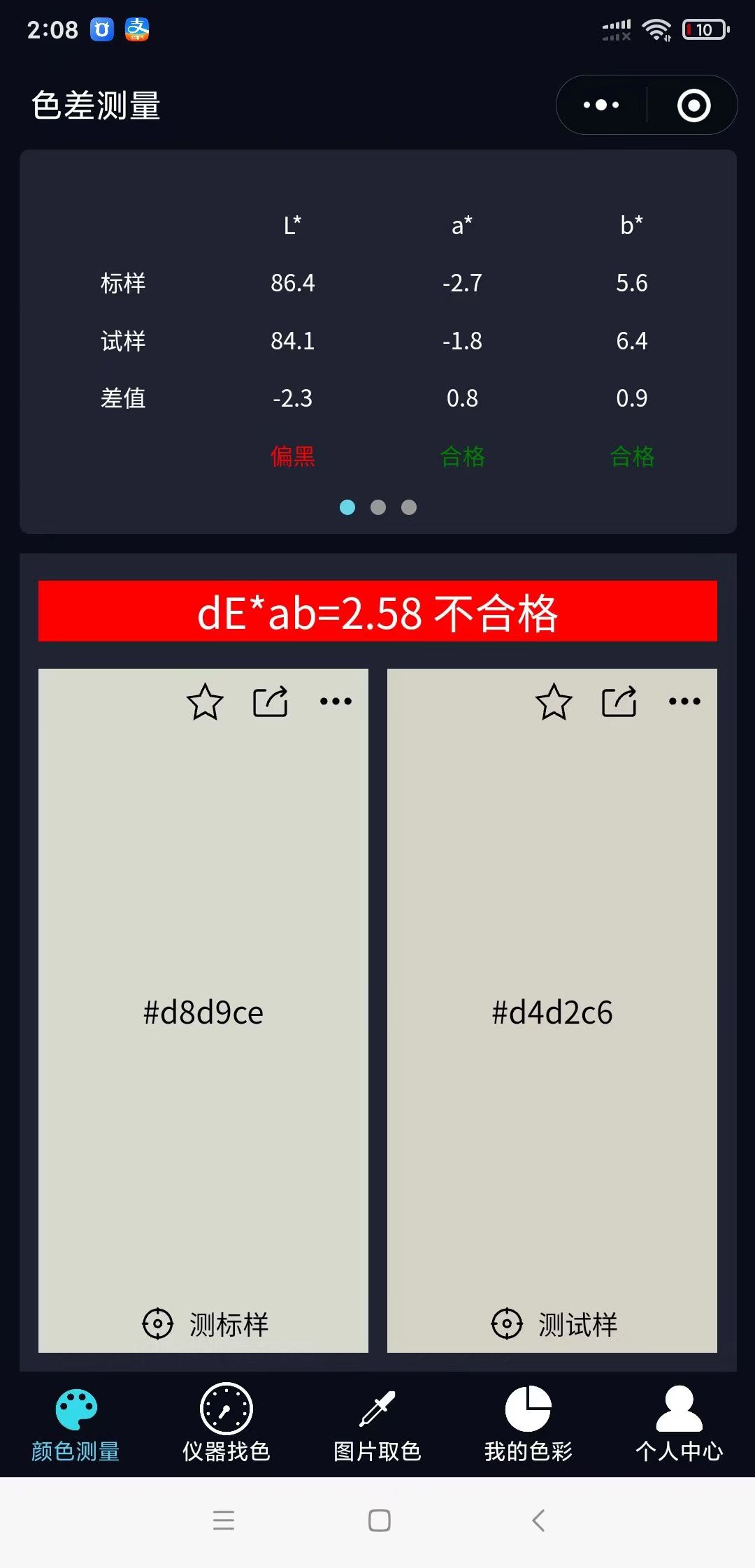Favorite the #d4d2c6 test sample color
Viewport: 755px width, 1568px height.
coord(554,702)
